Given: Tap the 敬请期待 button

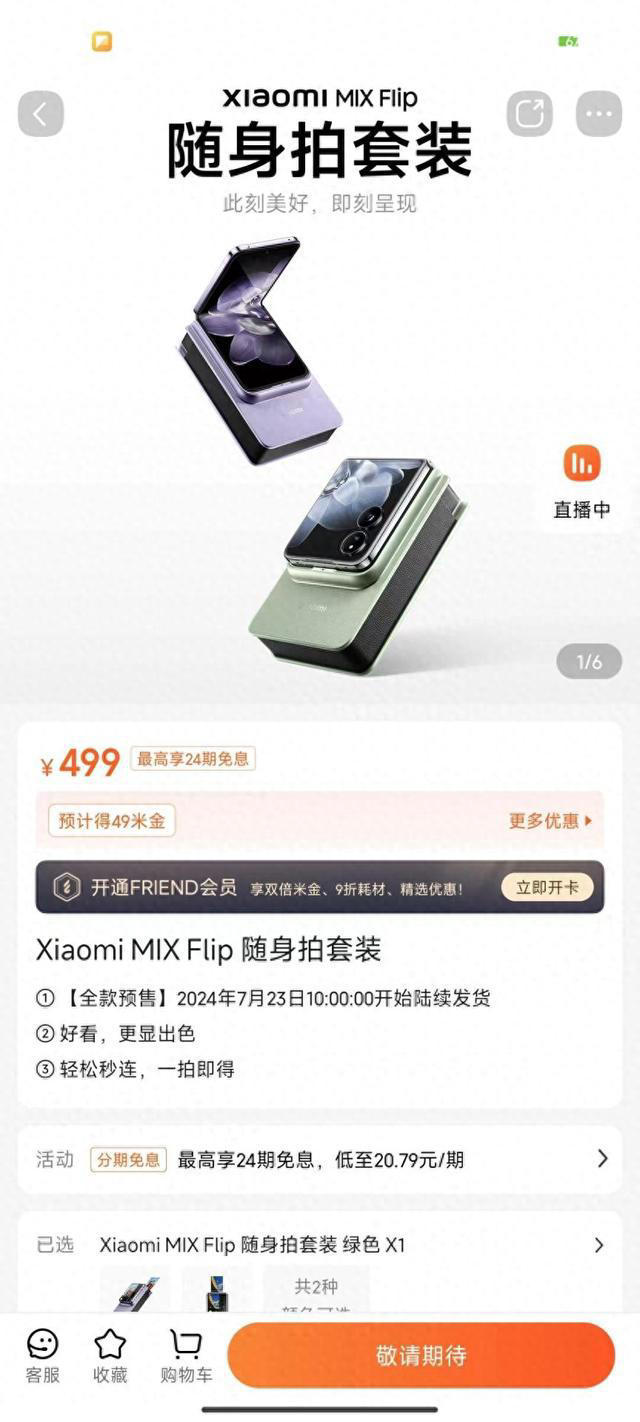Looking at the screenshot, I should [x=421, y=1356].
